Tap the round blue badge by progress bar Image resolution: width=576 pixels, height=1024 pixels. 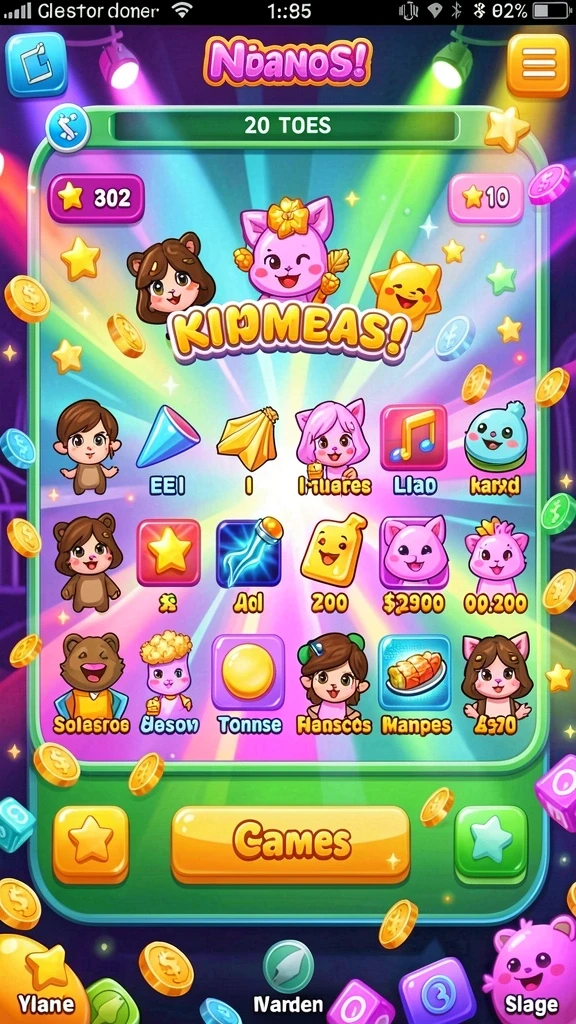[68, 127]
